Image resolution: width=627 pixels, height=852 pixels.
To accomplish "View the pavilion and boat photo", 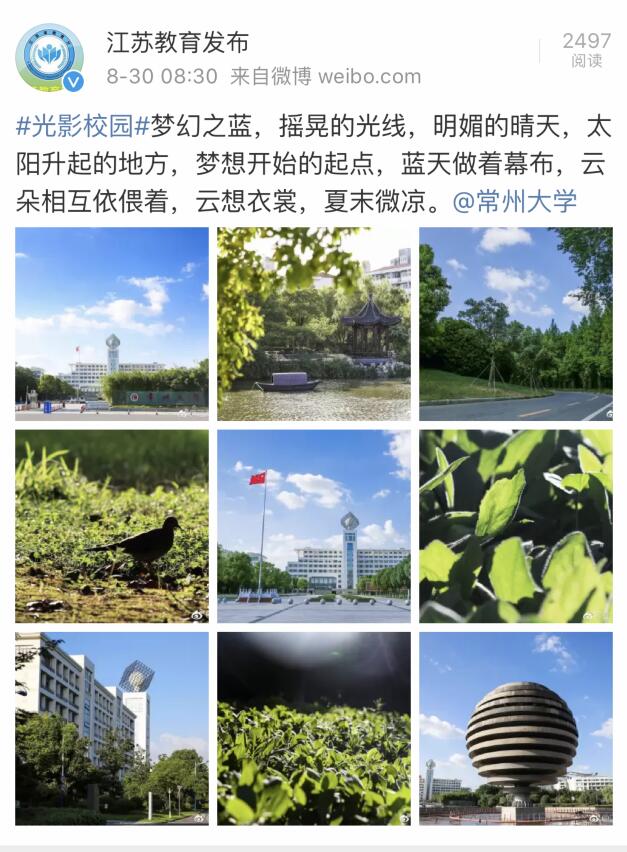I will pos(313,323).
